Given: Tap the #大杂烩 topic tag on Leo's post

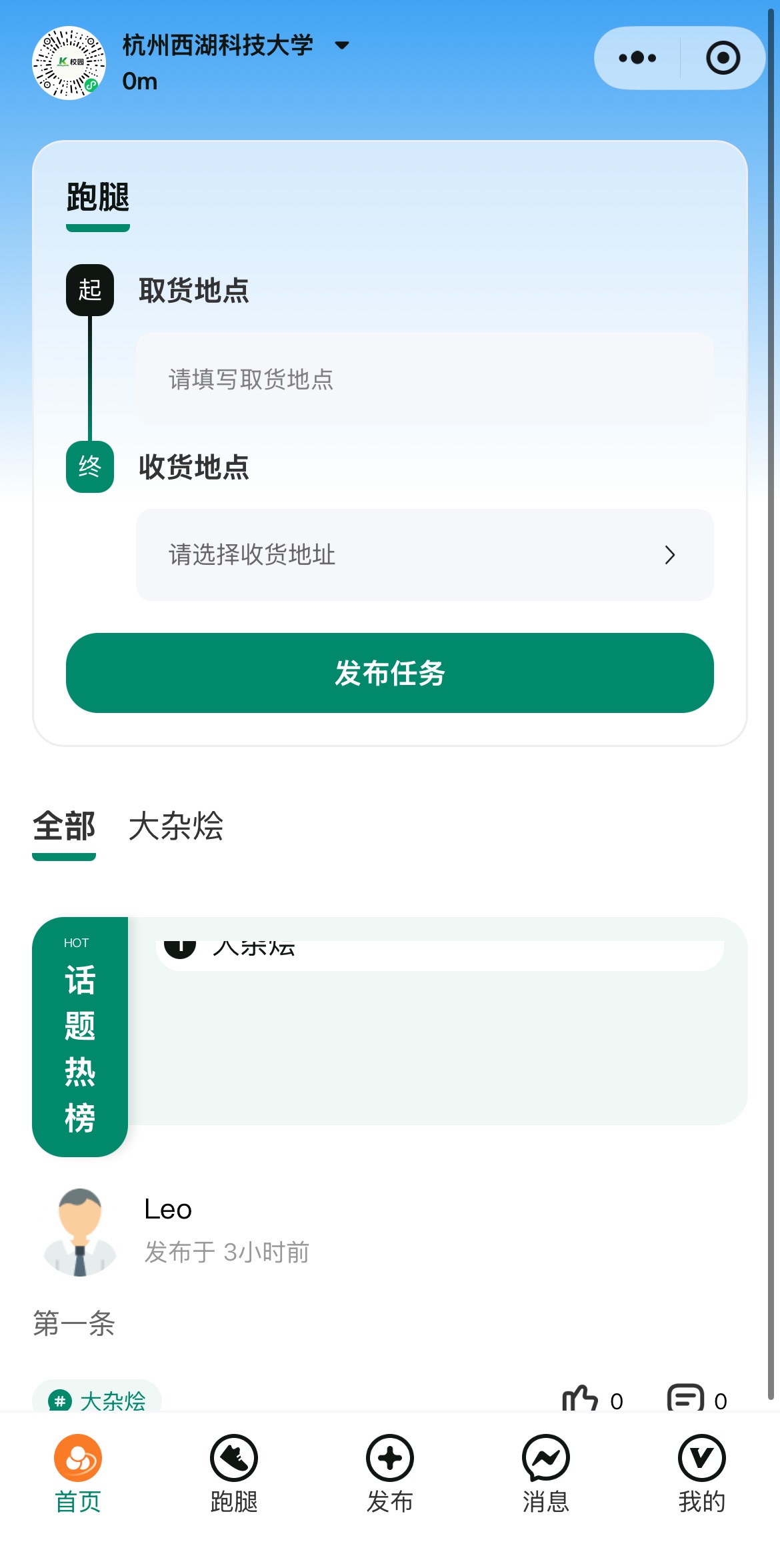Looking at the screenshot, I should point(97,1399).
